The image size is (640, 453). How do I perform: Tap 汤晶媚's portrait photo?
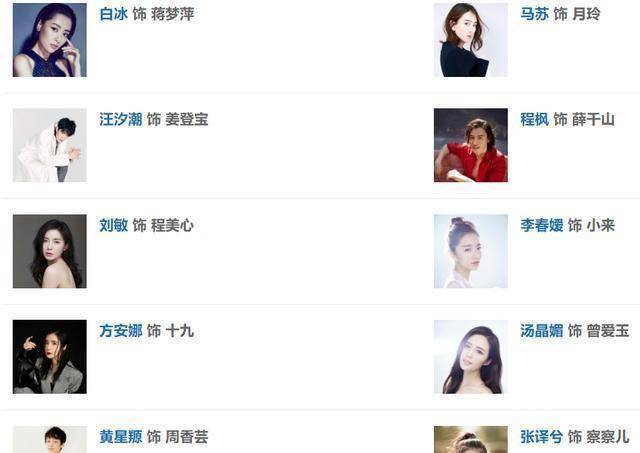(470, 357)
